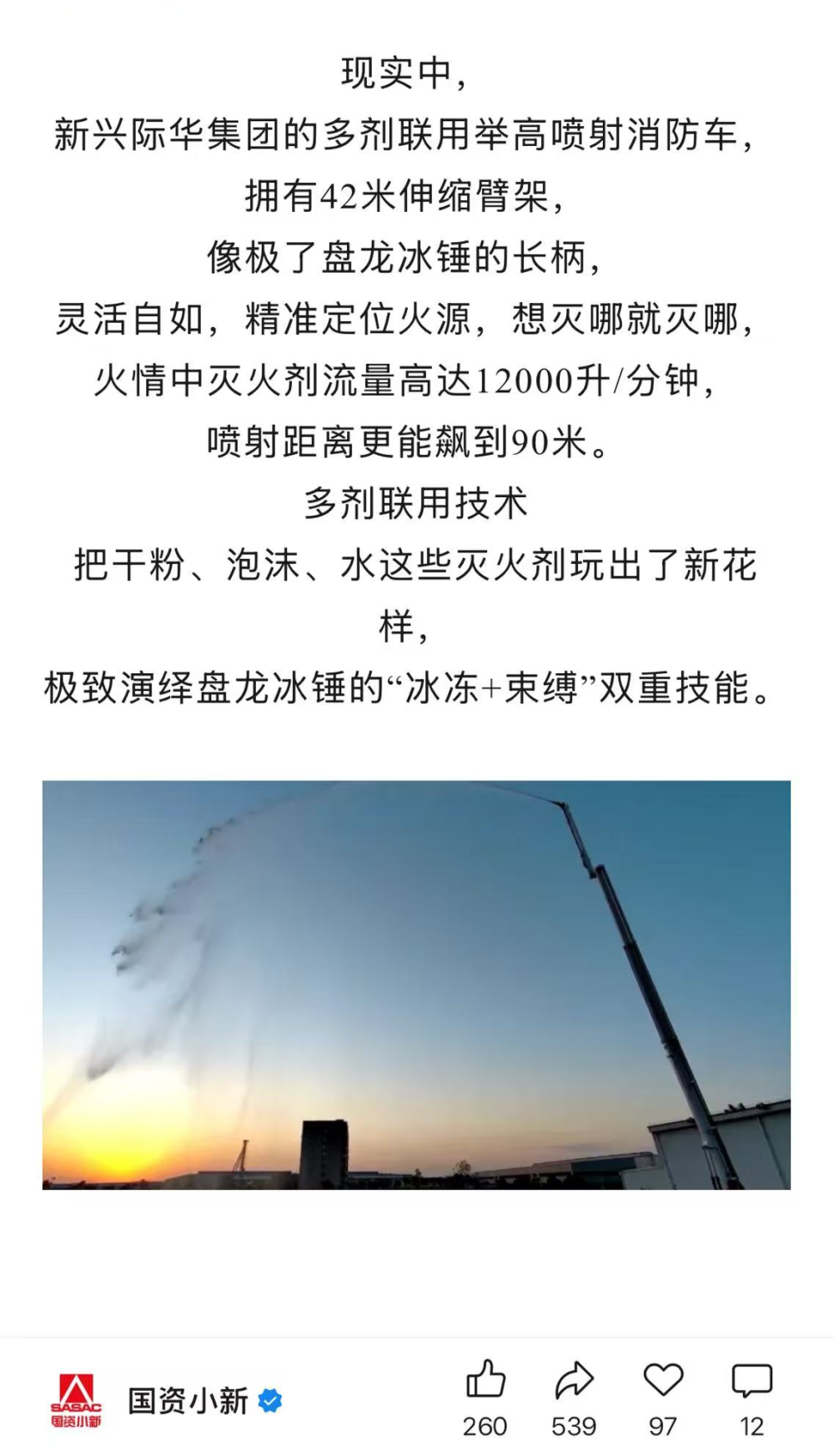This screenshot has width=834, height=1456.
Task: Like this article with the thumbs-up icon
Action: coord(485,1379)
